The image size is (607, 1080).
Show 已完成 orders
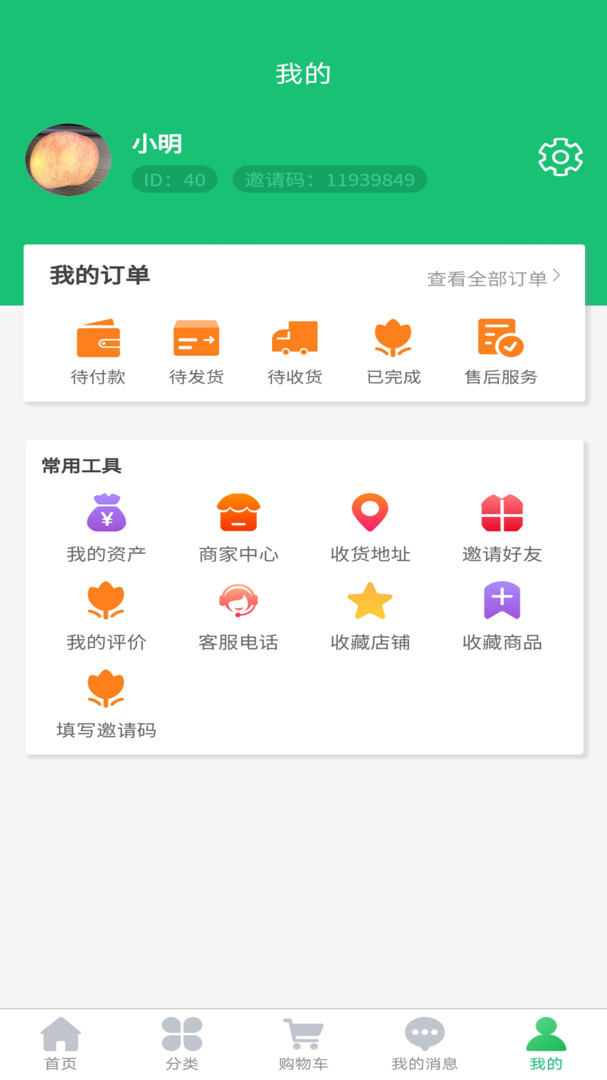click(x=393, y=352)
